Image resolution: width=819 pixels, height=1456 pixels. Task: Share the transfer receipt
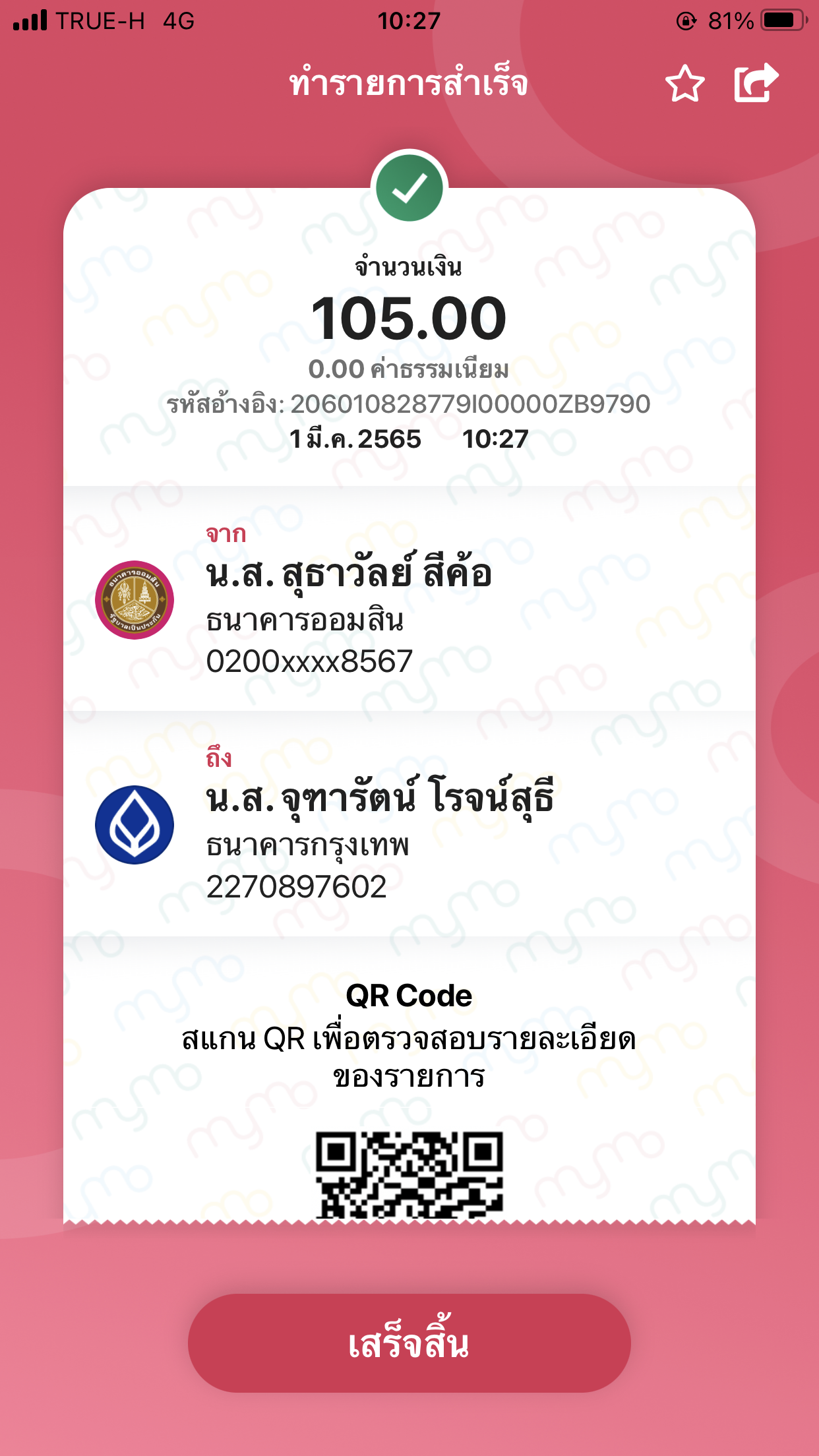(756, 82)
